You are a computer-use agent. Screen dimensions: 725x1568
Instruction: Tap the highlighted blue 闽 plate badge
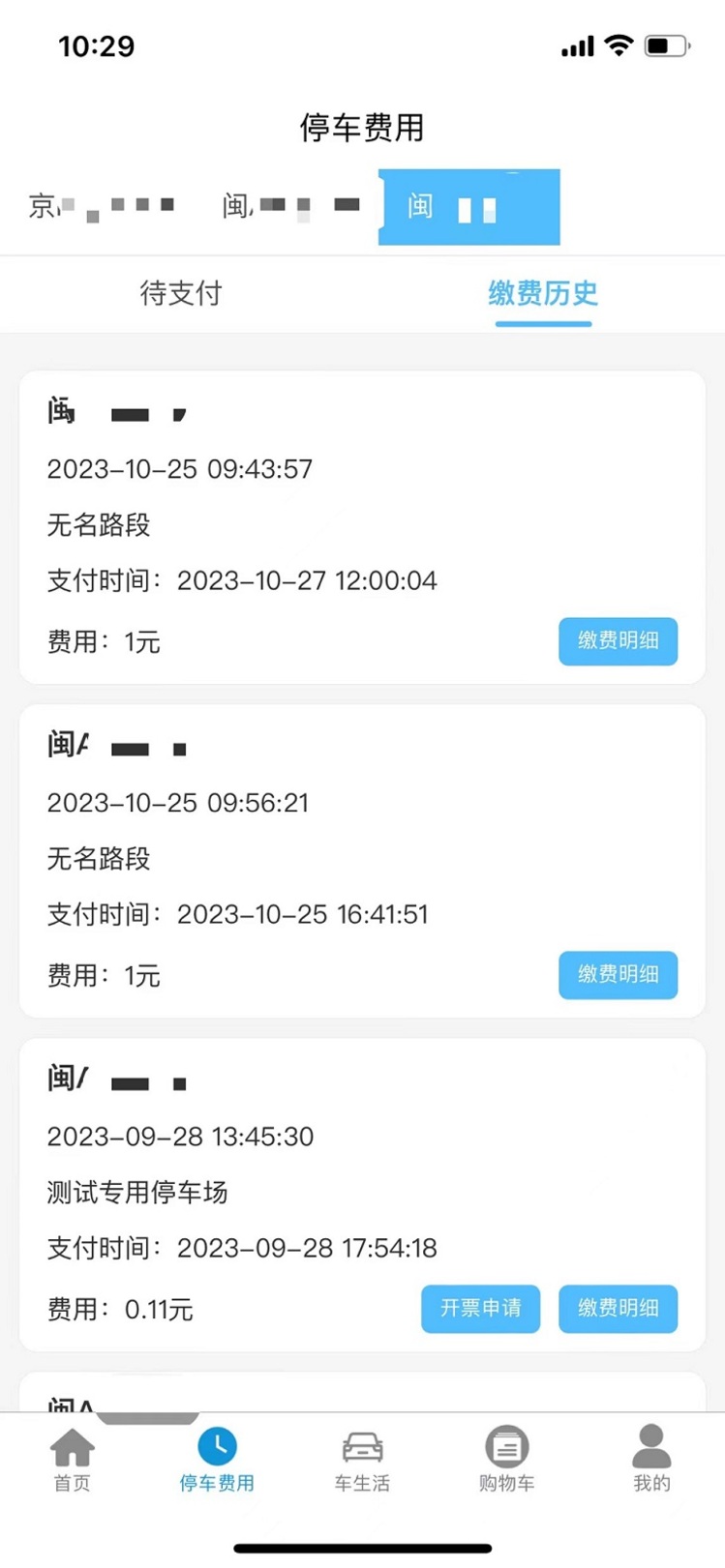coord(468,206)
